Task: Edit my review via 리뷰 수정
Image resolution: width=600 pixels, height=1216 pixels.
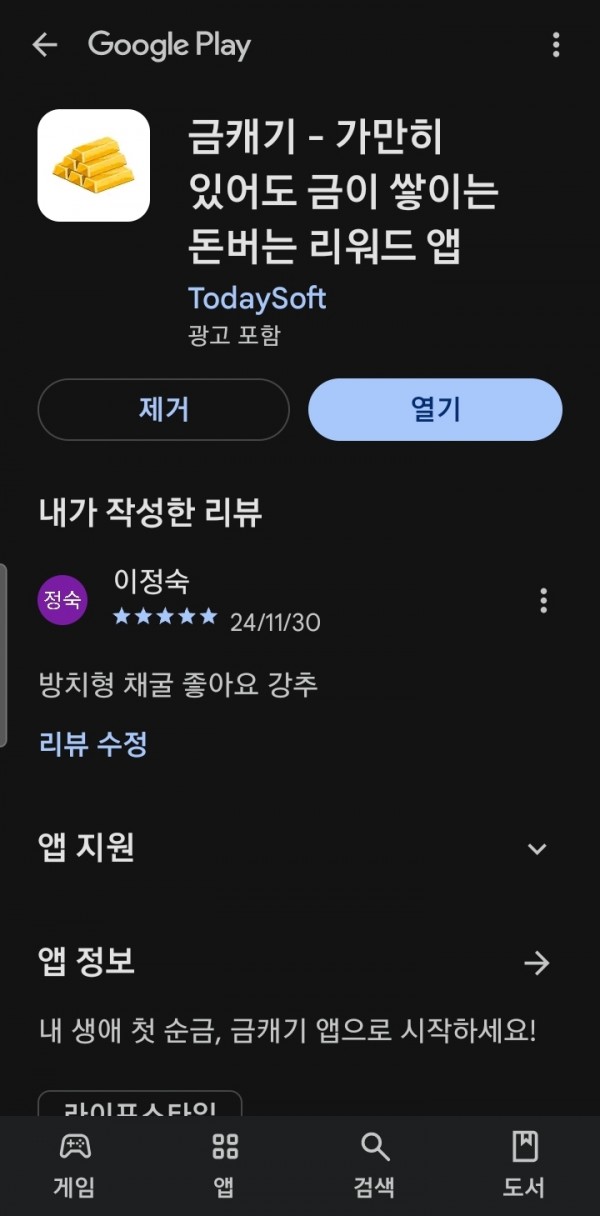Action: [x=93, y=743]
